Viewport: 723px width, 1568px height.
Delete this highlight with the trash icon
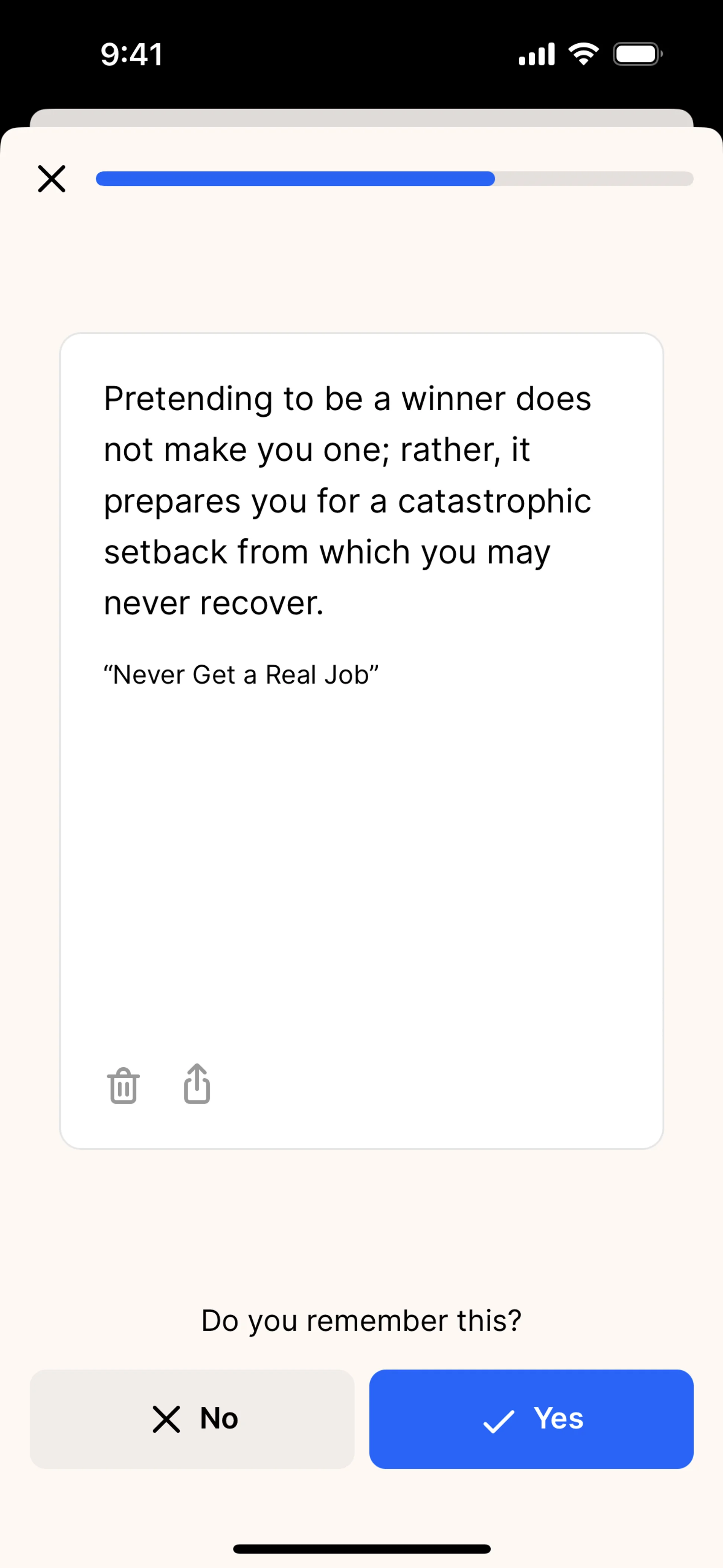click(124, 1085)
